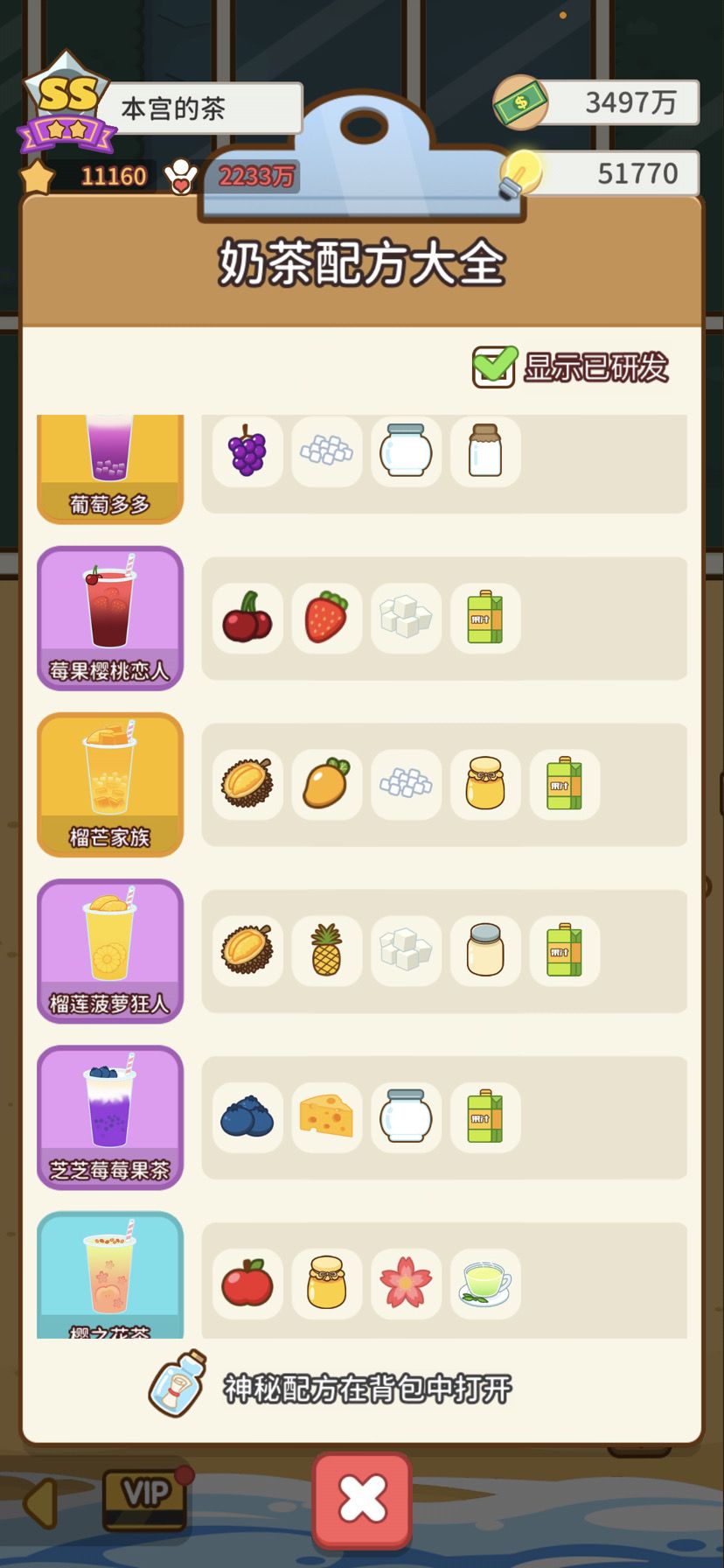This screenshot has height=1568, width=724.
Task: Select the blueberry ingredient icon
Action: (247, 1117)
